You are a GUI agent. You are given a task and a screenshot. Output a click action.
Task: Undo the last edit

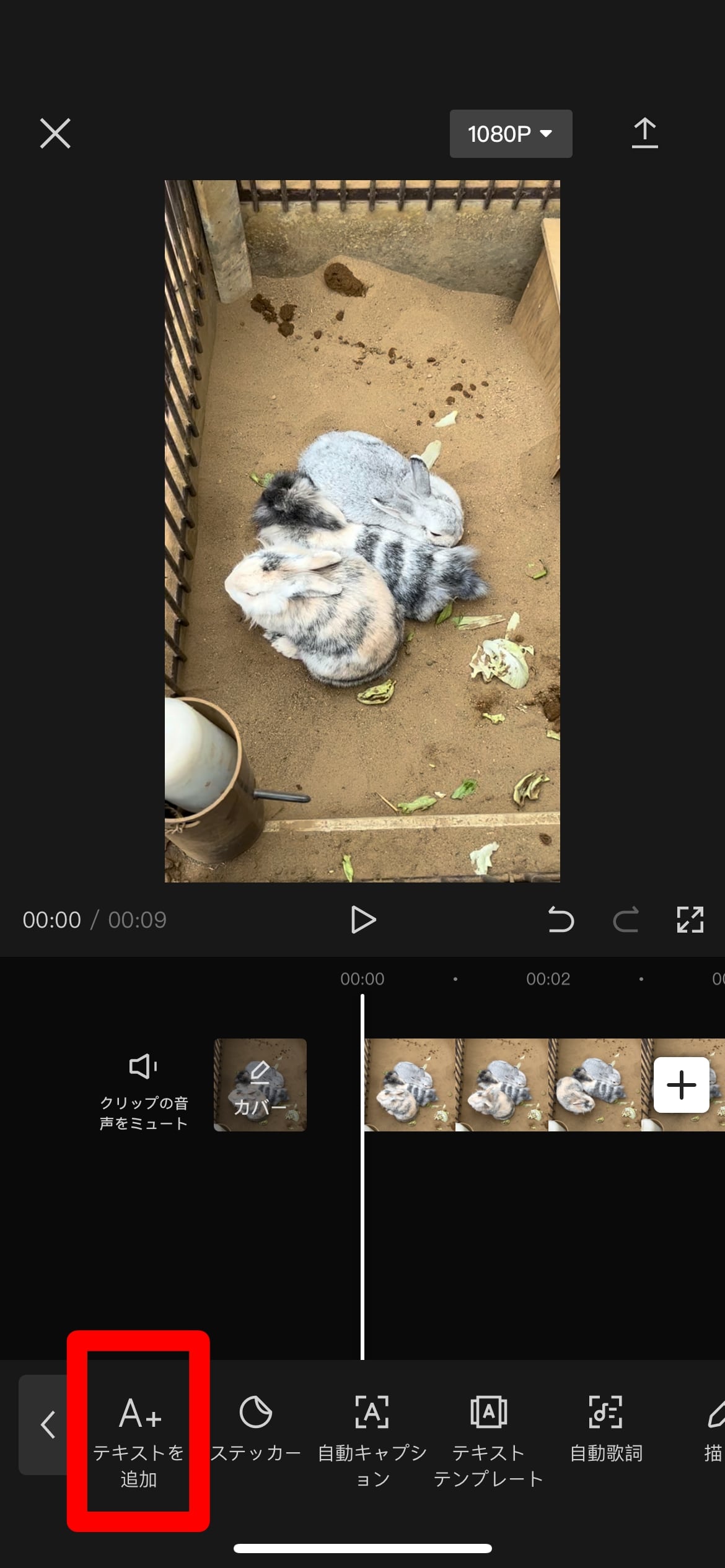(561, 920)
